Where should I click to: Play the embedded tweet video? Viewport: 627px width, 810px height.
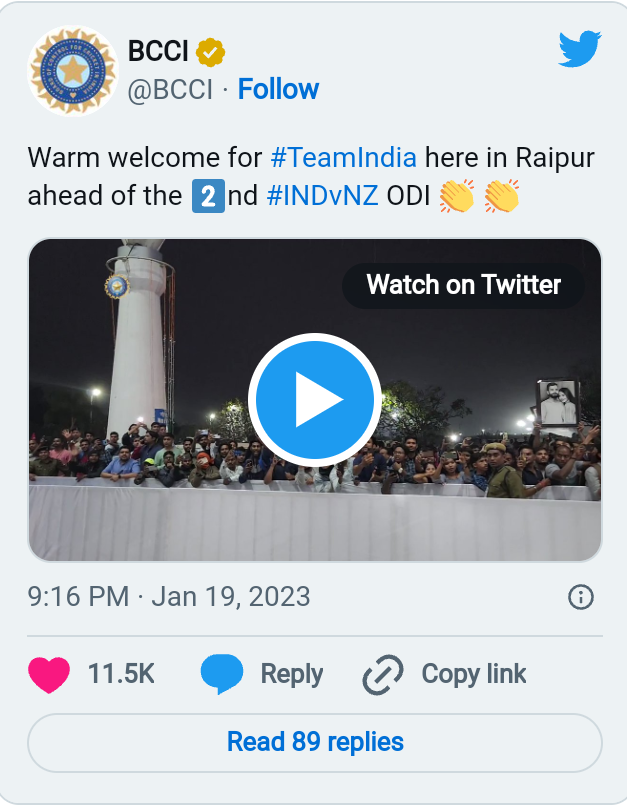(314, 400)
